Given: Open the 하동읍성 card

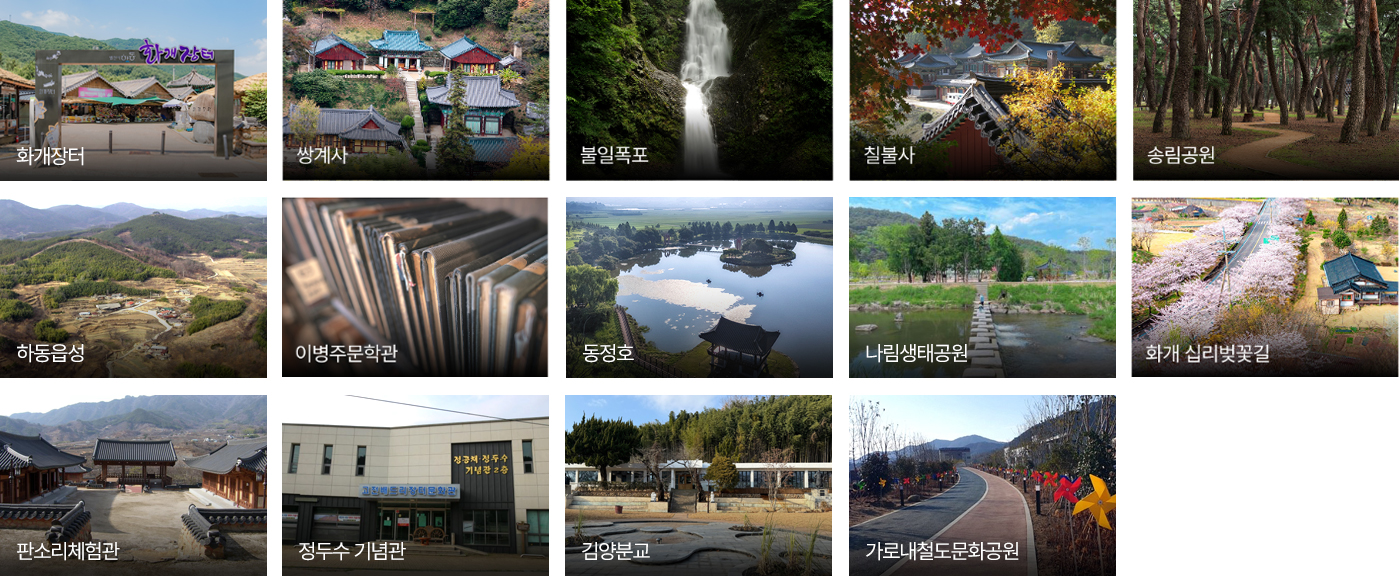Looking at the screenshot, I should tap(133, 287).
